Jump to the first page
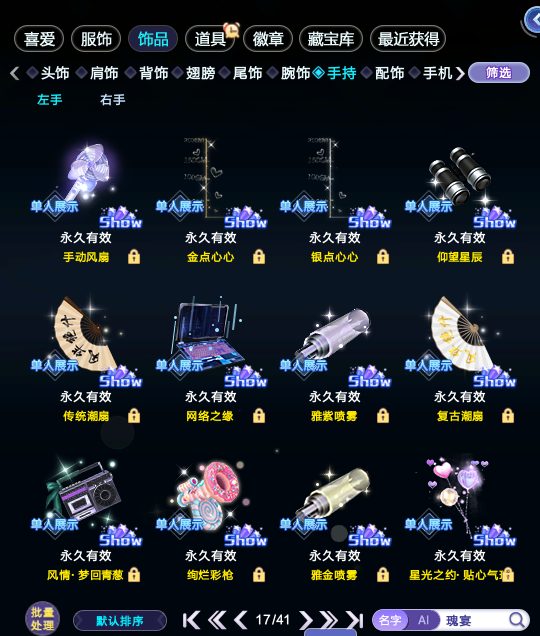540x636 pixels. coord(191,620)
